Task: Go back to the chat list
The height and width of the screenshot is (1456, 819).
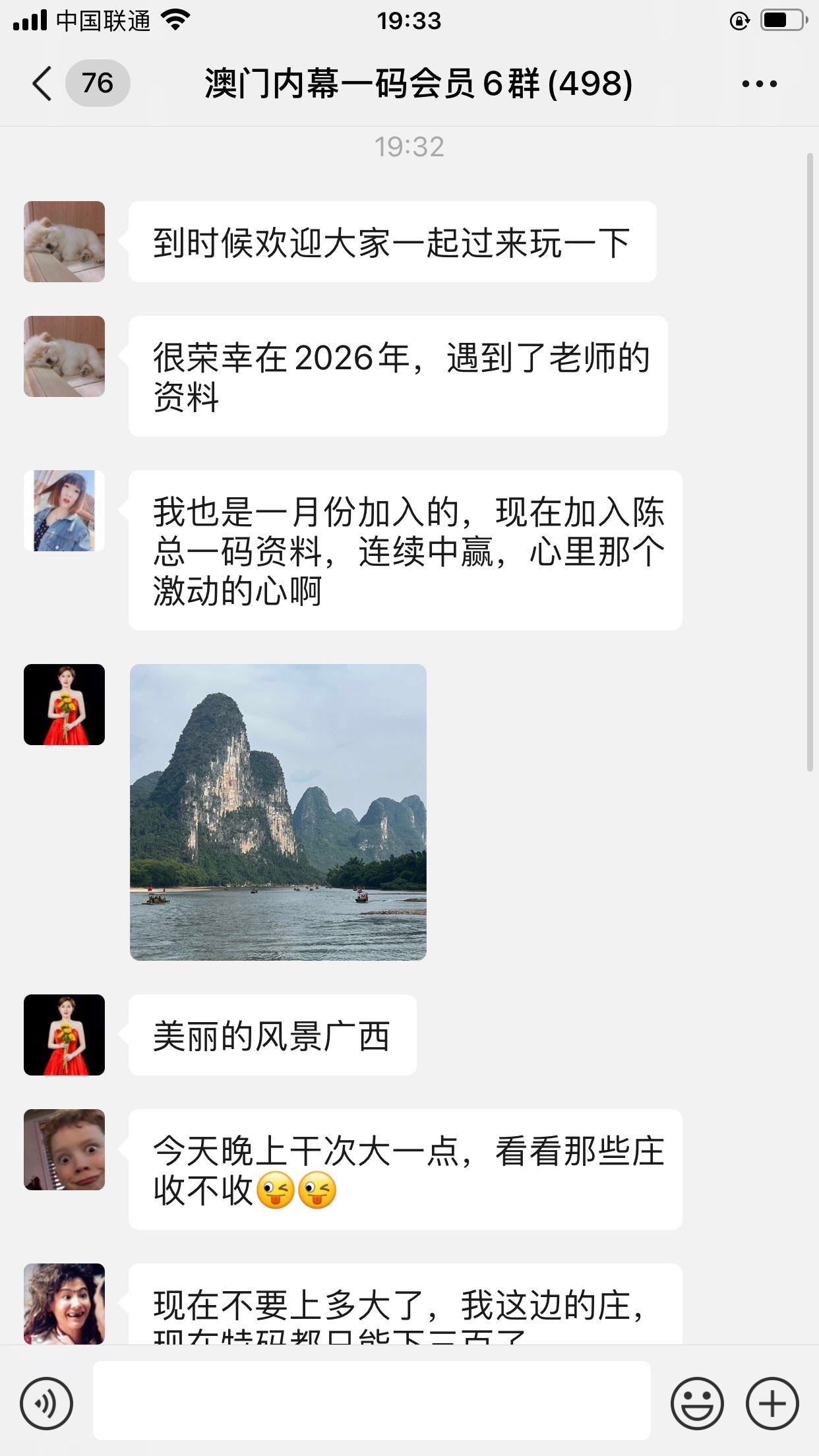Action: pyautogui.click(x=42, y=84)
